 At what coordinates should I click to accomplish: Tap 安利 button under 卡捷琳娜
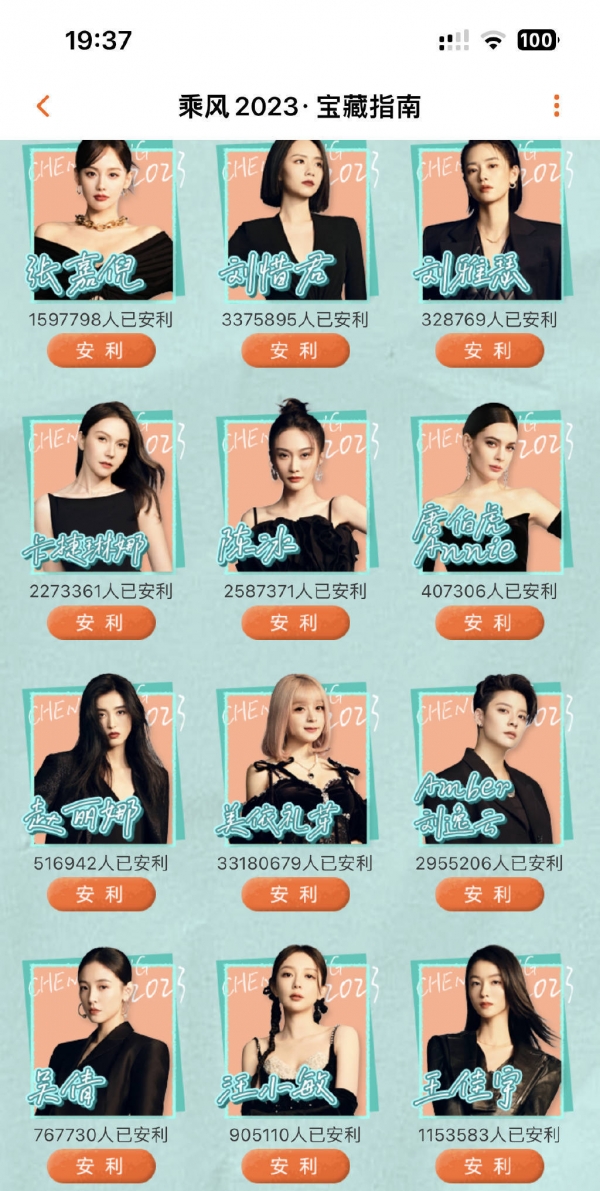tap(101, 623)
